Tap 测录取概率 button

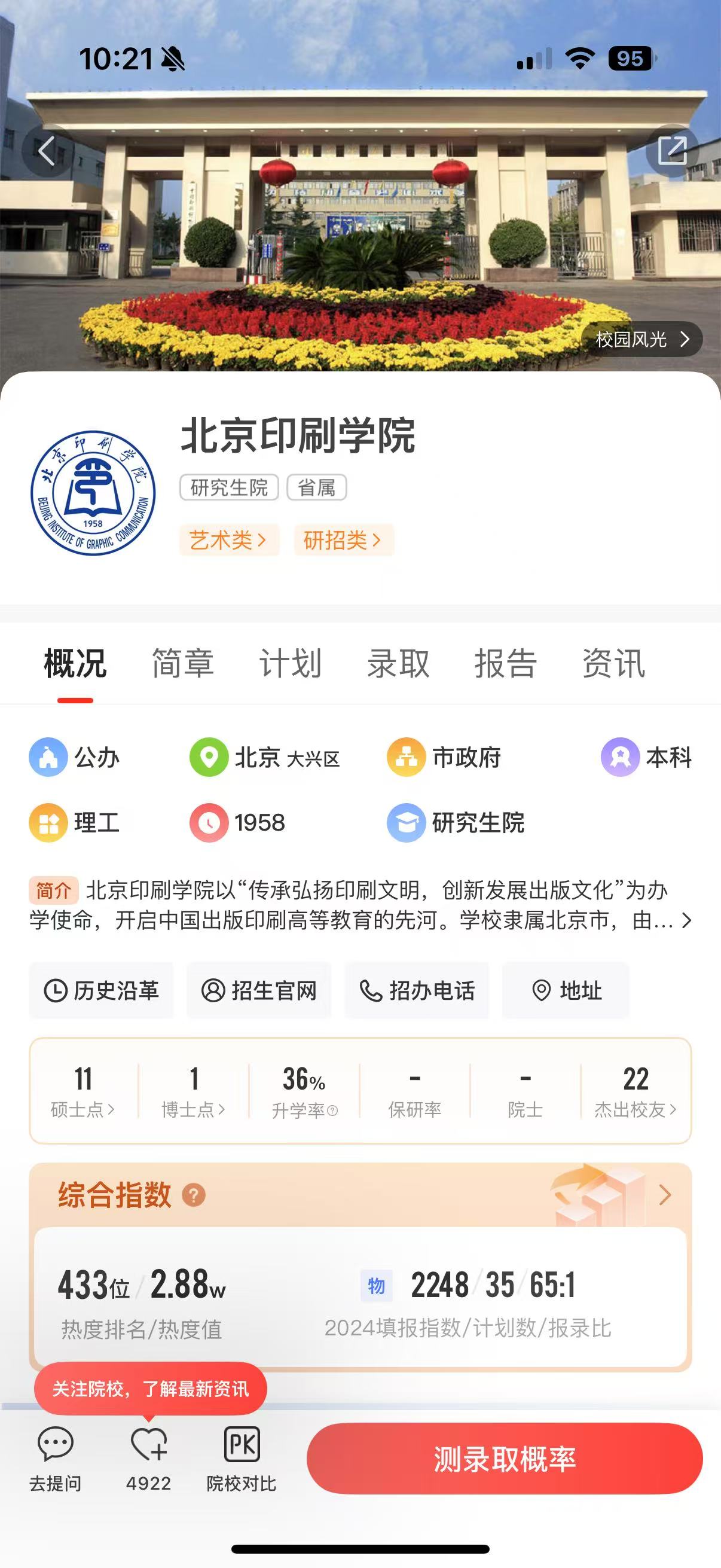tap(505, 1458)
